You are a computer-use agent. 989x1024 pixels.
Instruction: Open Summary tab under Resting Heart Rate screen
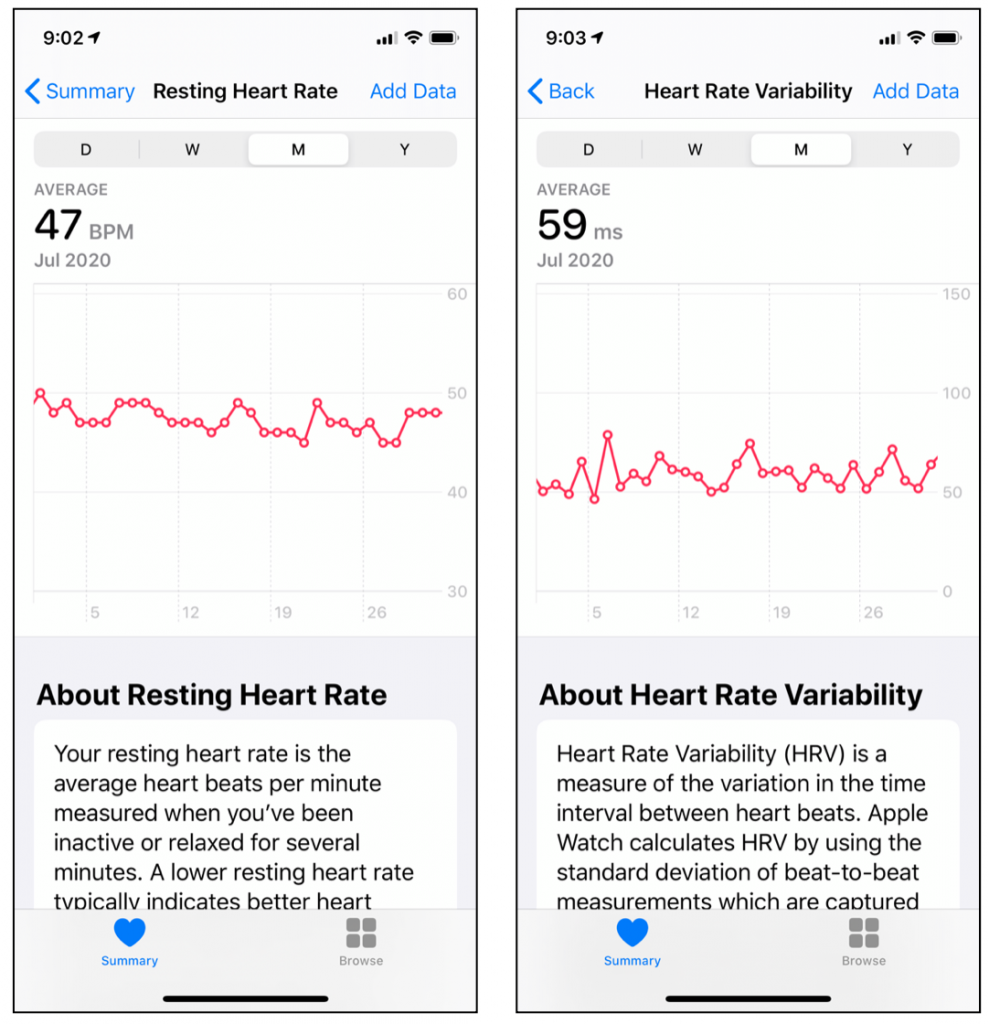coord(129,942)
